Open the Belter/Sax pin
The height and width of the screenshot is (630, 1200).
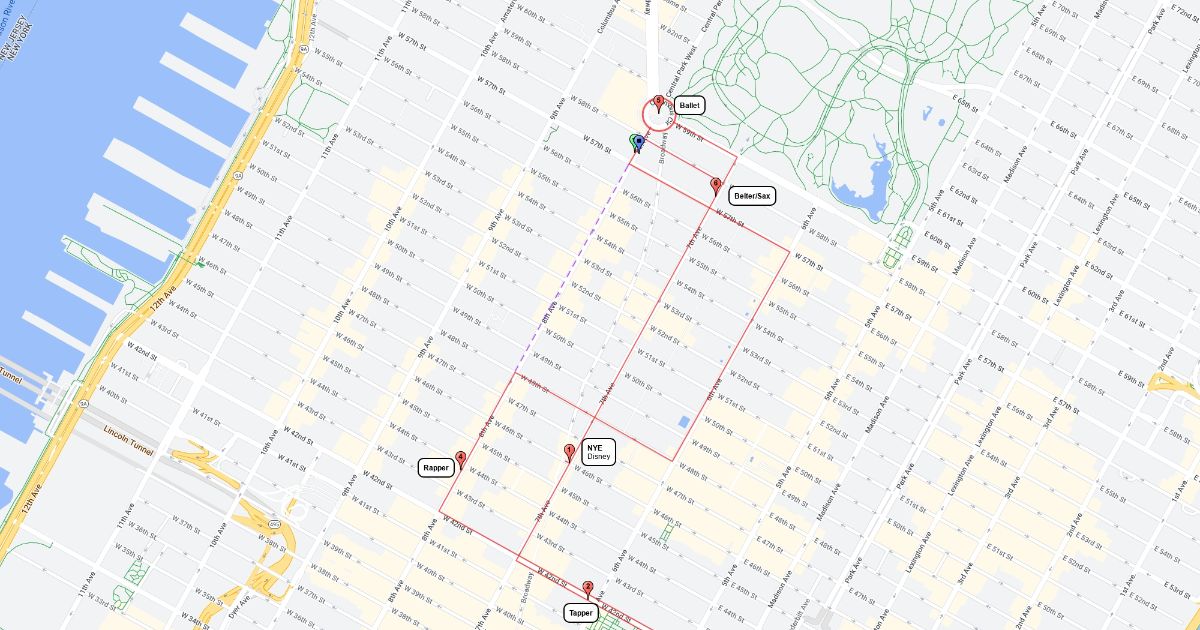pyautogui.click(x=715, y=185)
